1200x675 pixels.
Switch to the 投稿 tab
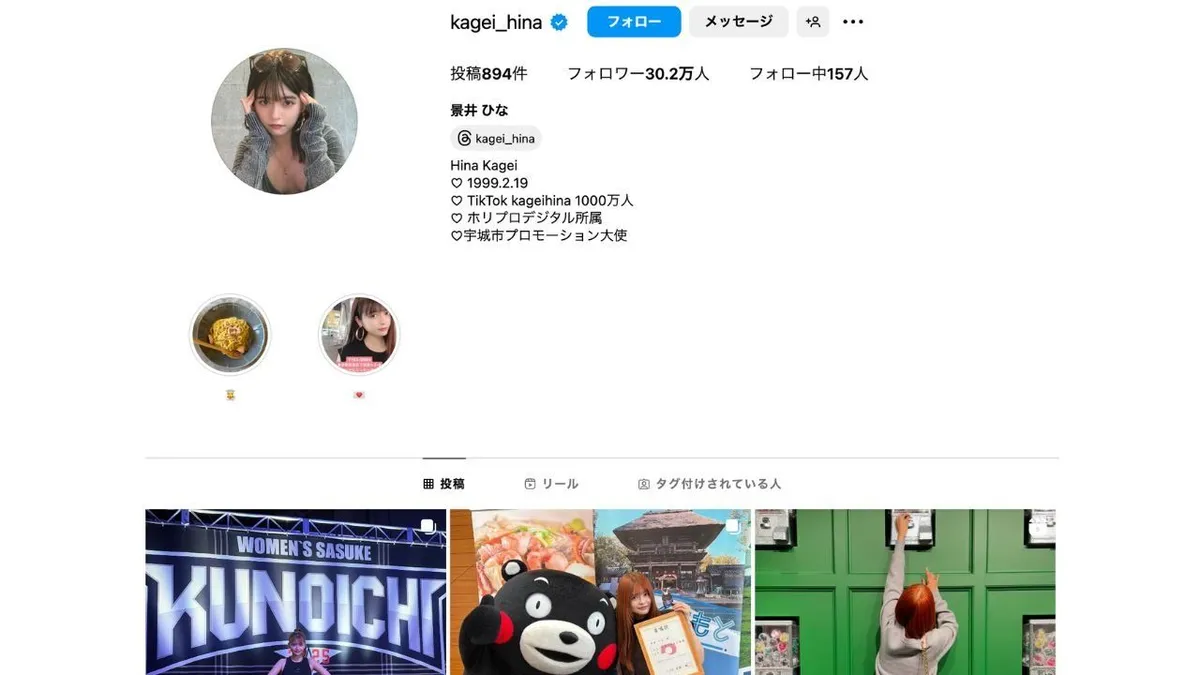click(444, 484)
